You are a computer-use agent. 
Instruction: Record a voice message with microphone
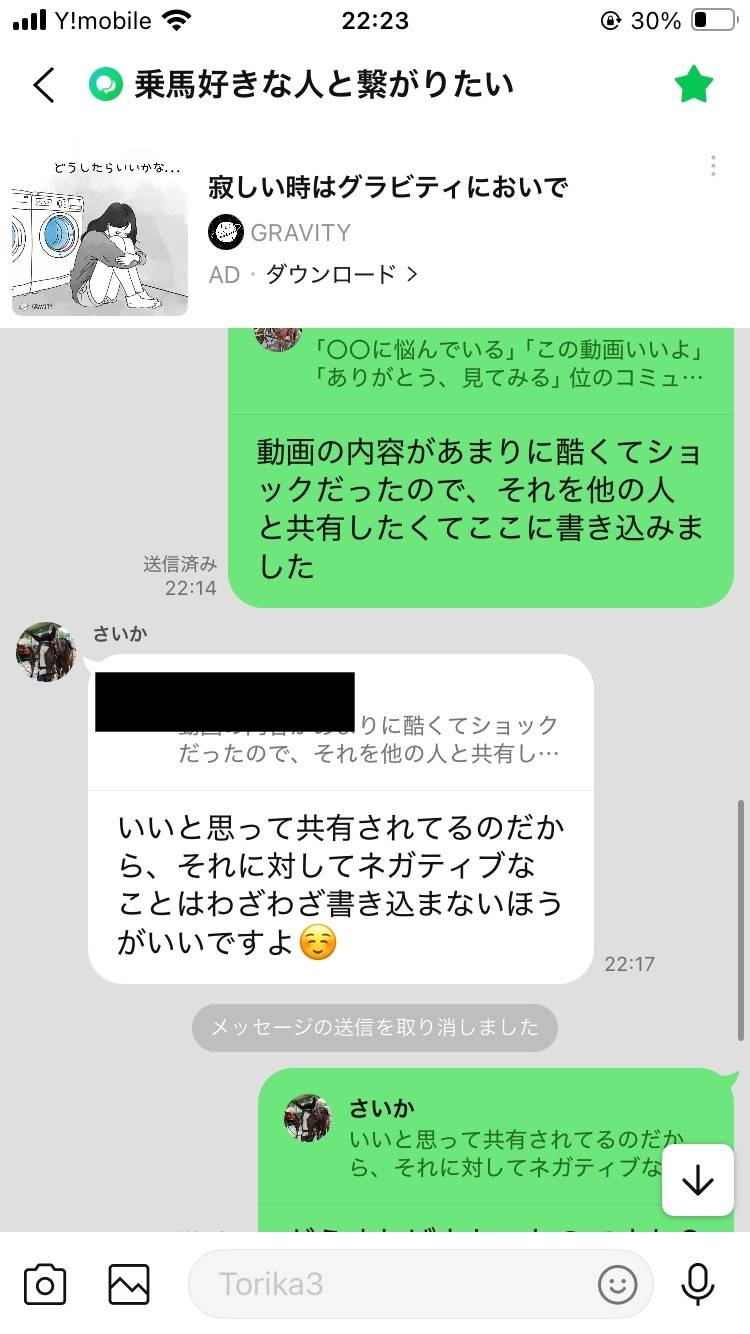click(x=697, y=1284)
